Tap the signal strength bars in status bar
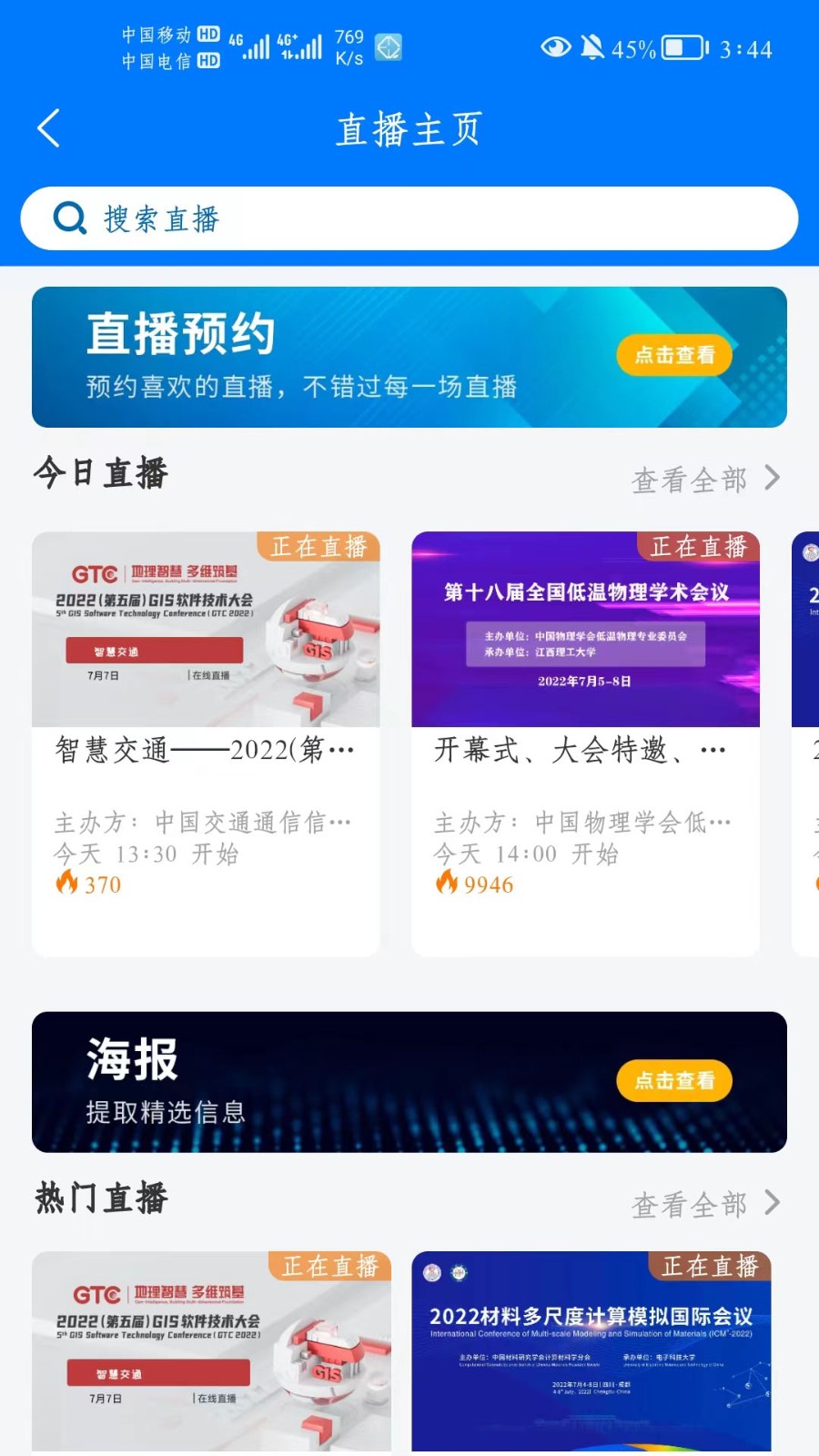 pos(258,45)
